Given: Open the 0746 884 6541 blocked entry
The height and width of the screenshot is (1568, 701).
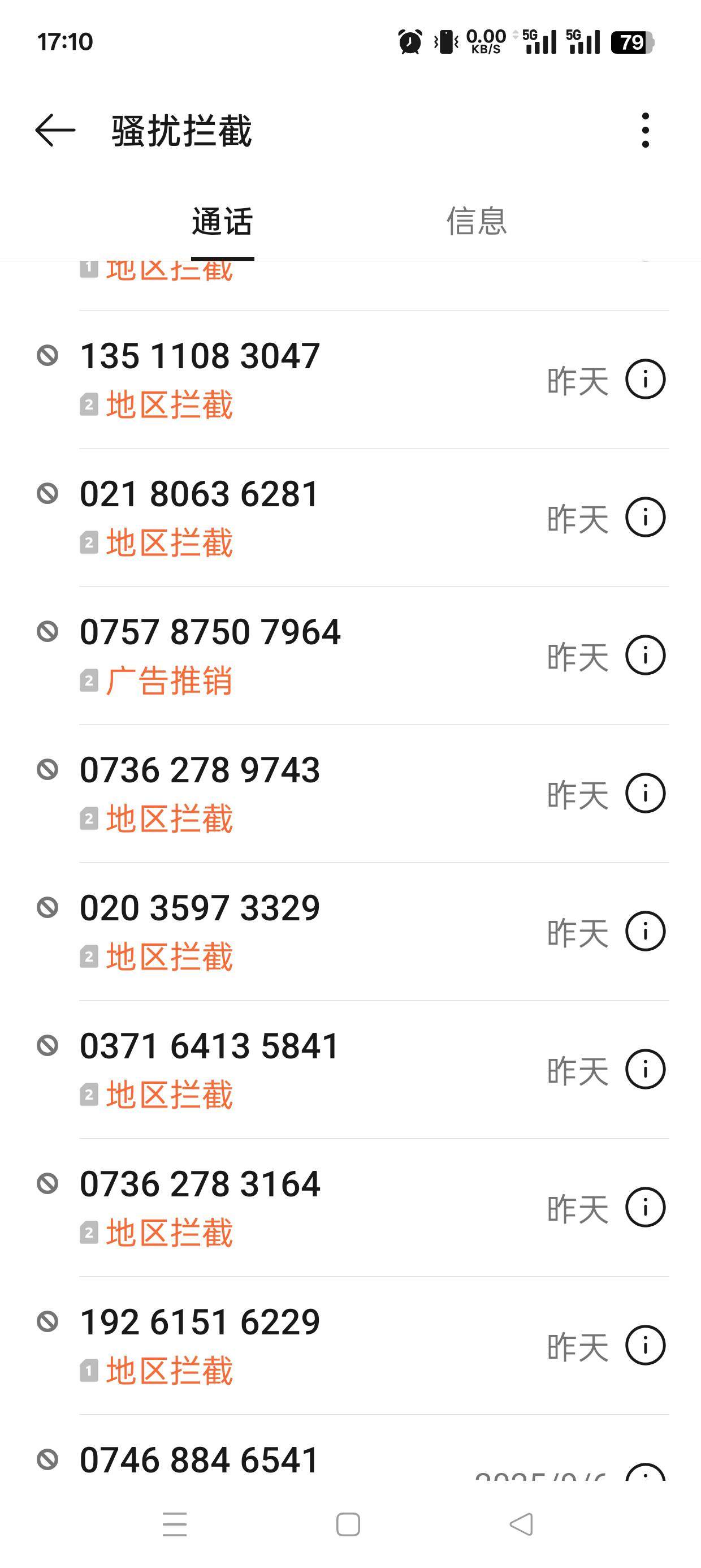Looking at the screenshot, I should [x=350, y=1449].
